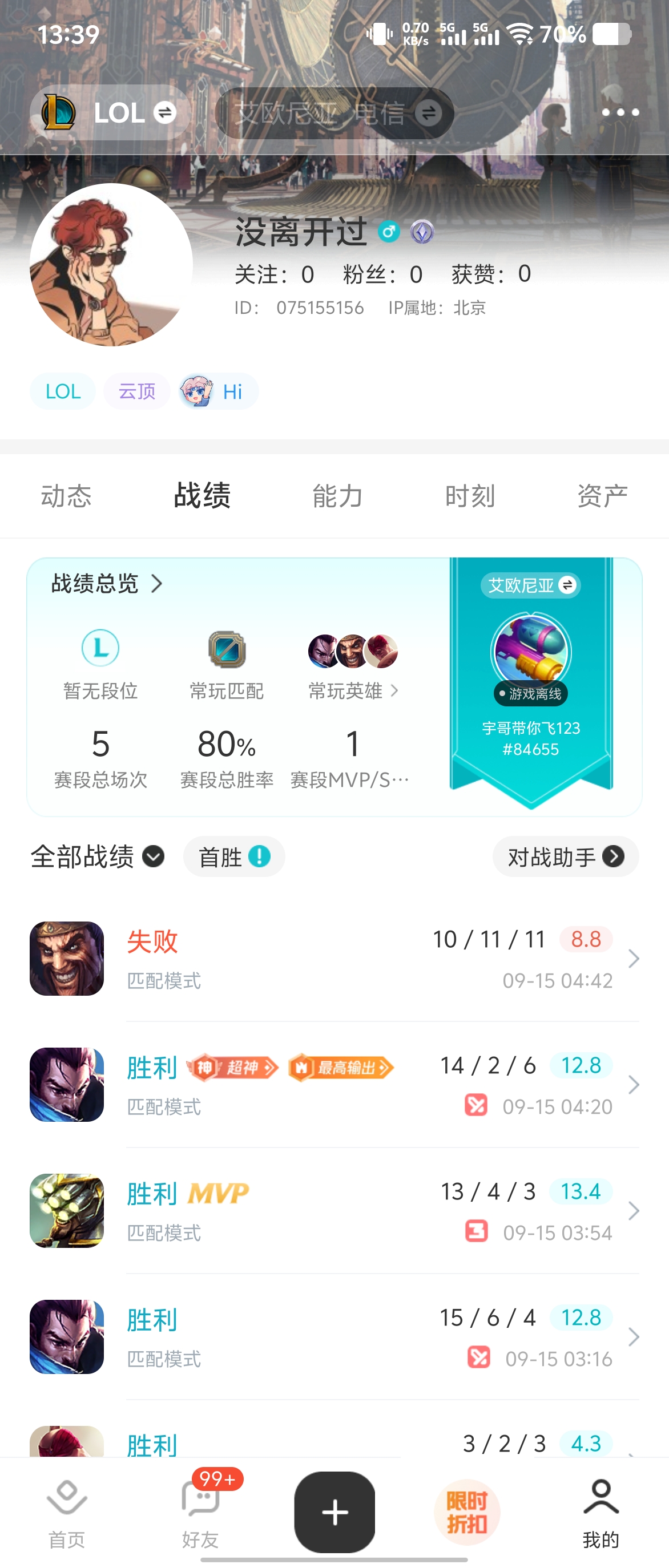This screenshot has width=669, height=1568.
Task: Open 对战助手
Action: pyautogui.click(x=565, y=857)
